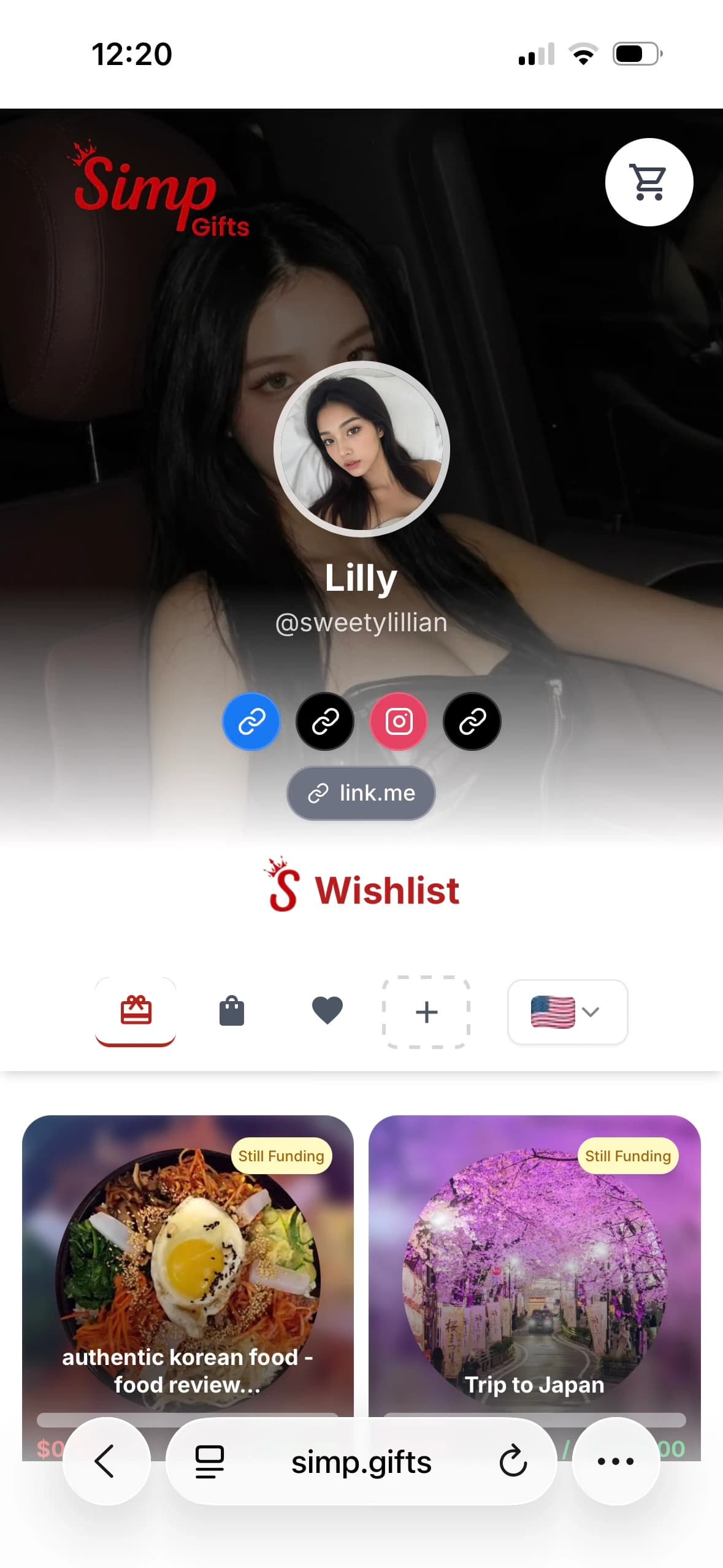Tap the dashed plus button to add item
This screenshot has width=723, height=1568.
[426, 1012]
